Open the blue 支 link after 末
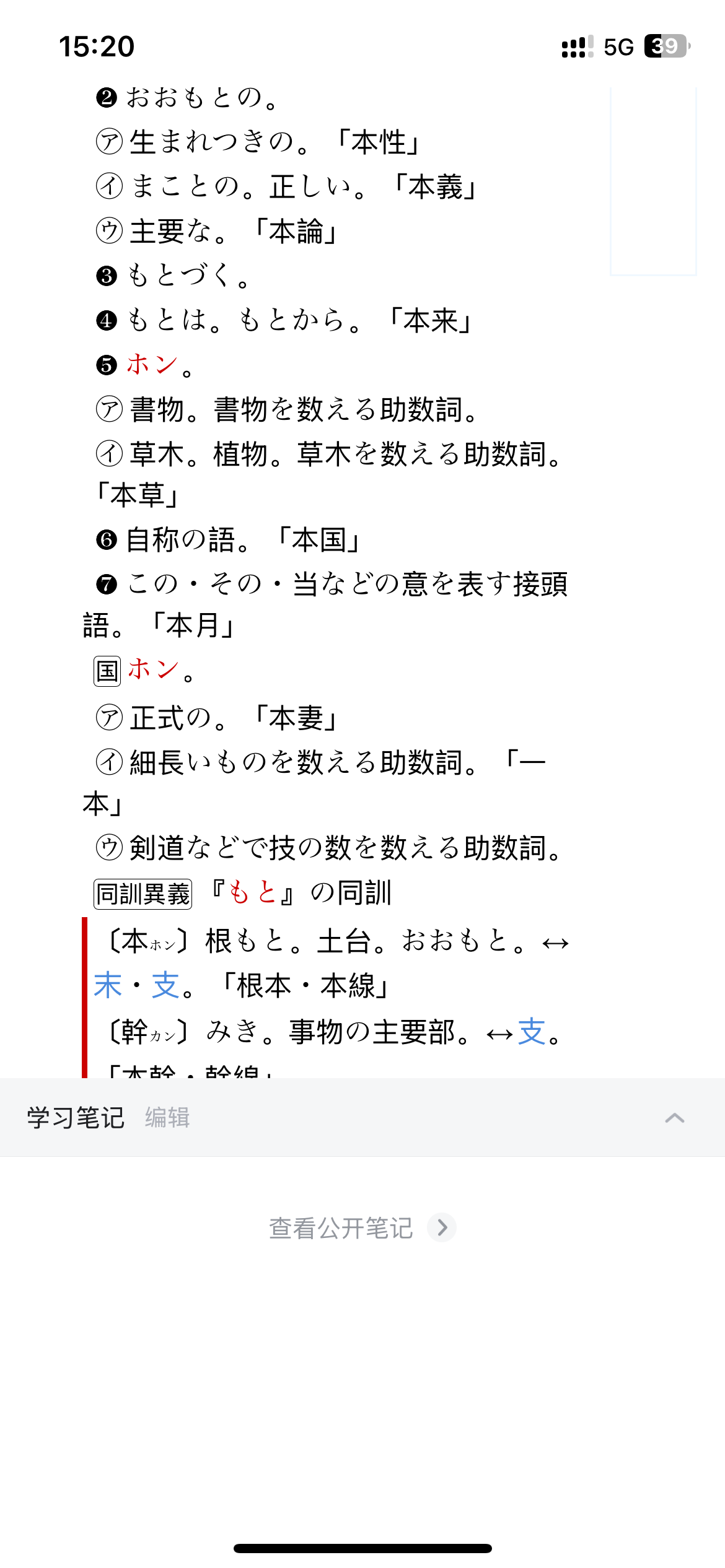This screenshot has width=725, height=1568. click(x=165, y=985)
